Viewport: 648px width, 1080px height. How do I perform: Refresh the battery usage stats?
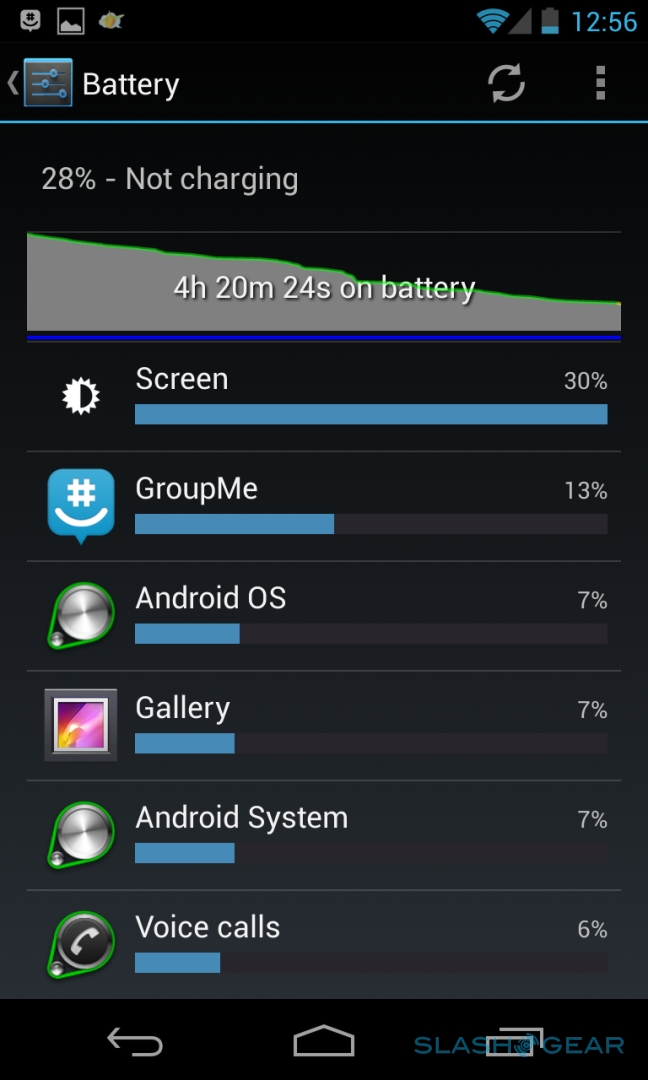(x=507, y=84)
